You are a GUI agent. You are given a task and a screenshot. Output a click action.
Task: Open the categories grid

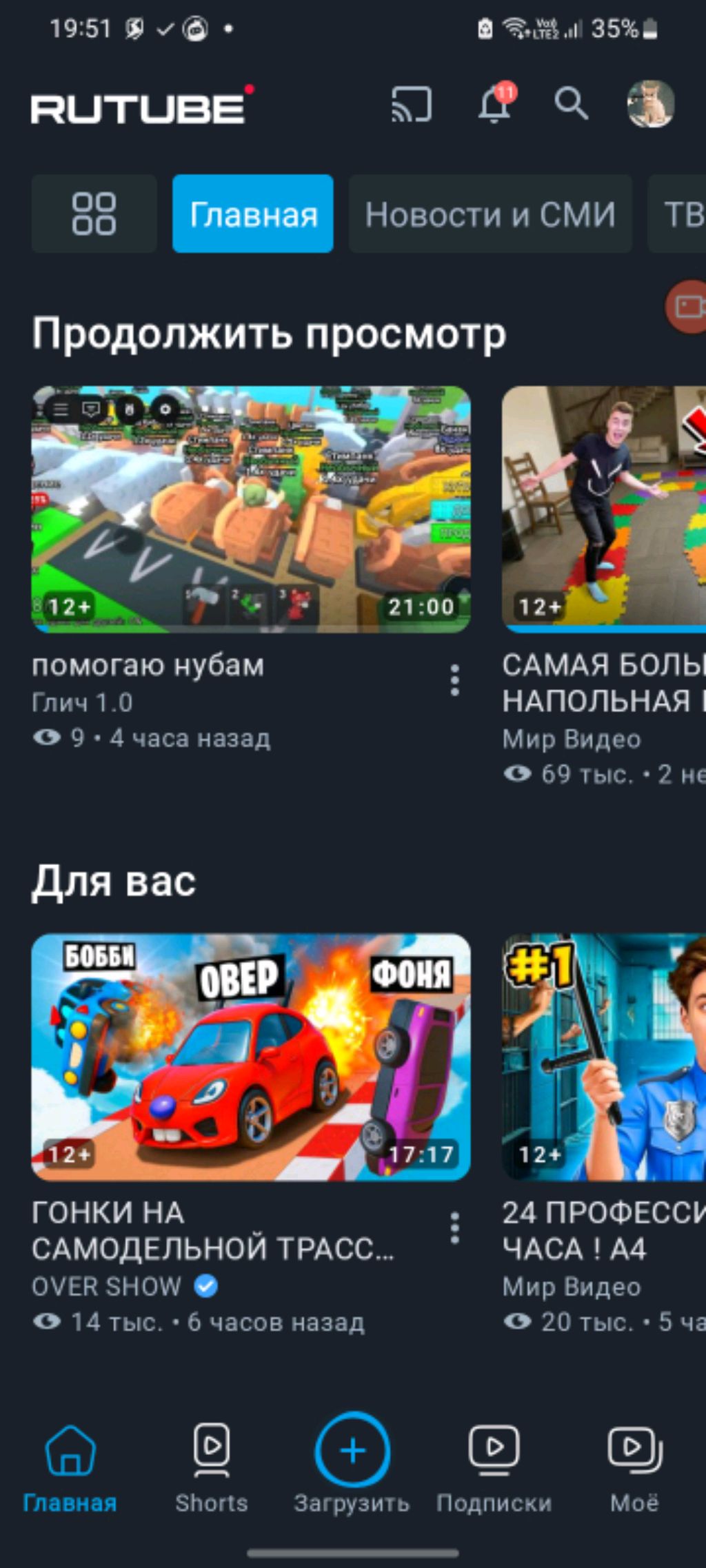(x=94, y=214)
